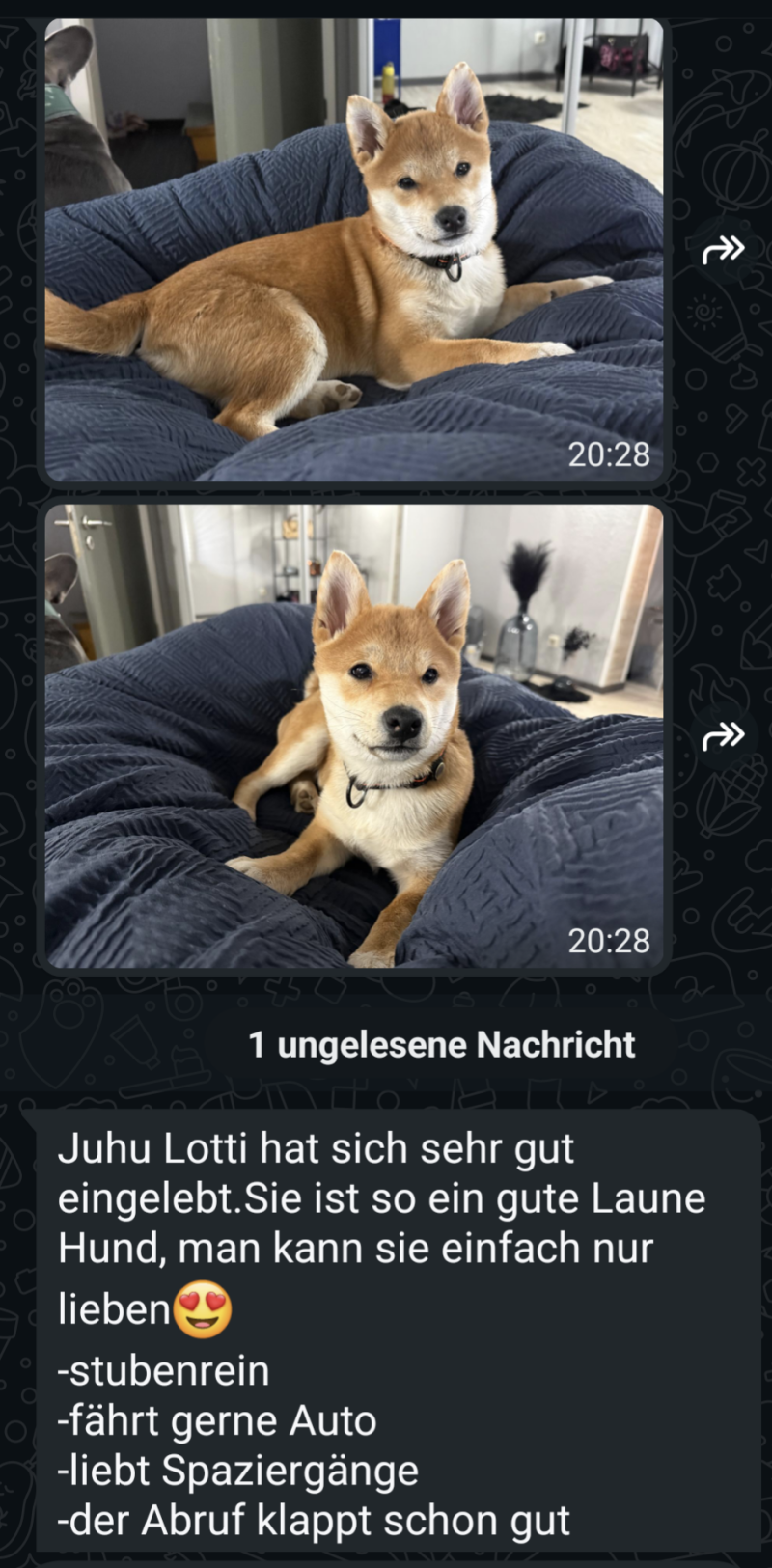
Task: Forward the second puppy photo
Action: click(x=724, y=736)
